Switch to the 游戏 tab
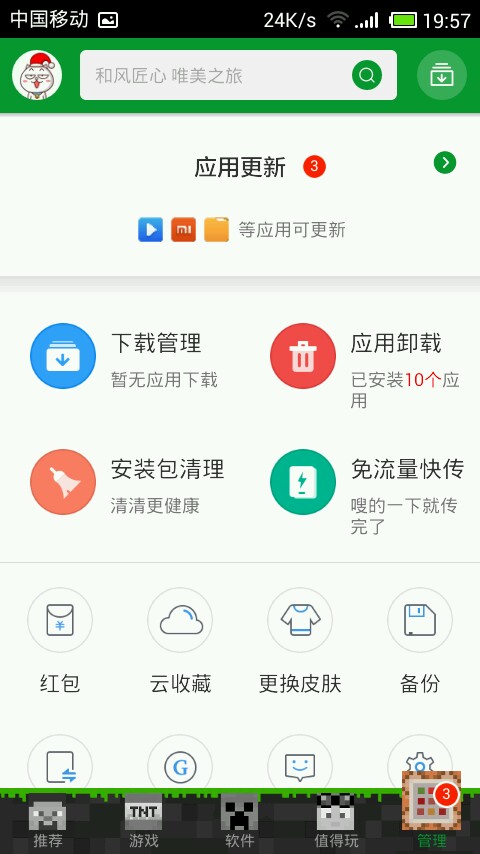Image resolution: width=480 pixels, height=854 pixels. tap(144, 822)
